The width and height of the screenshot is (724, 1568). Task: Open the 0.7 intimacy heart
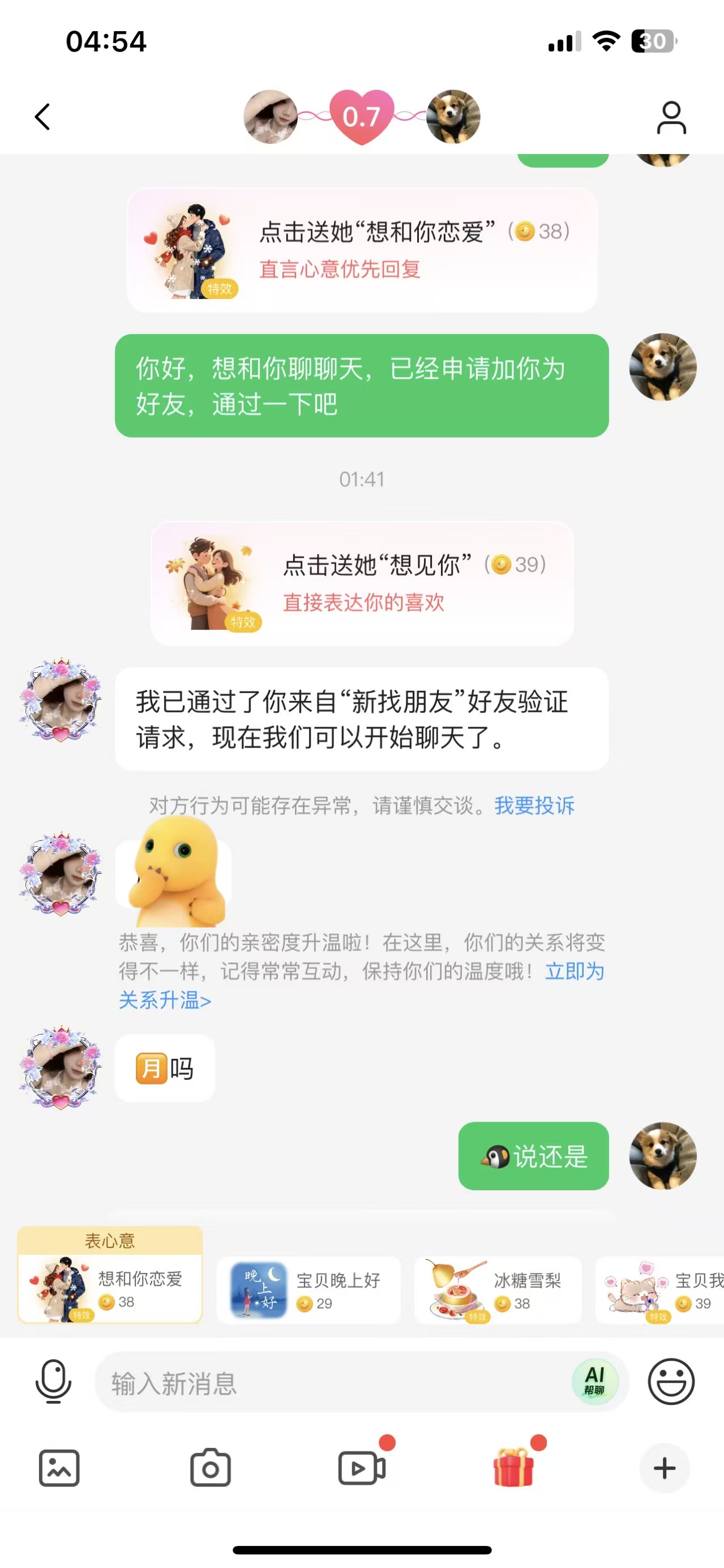coord(361,116)
